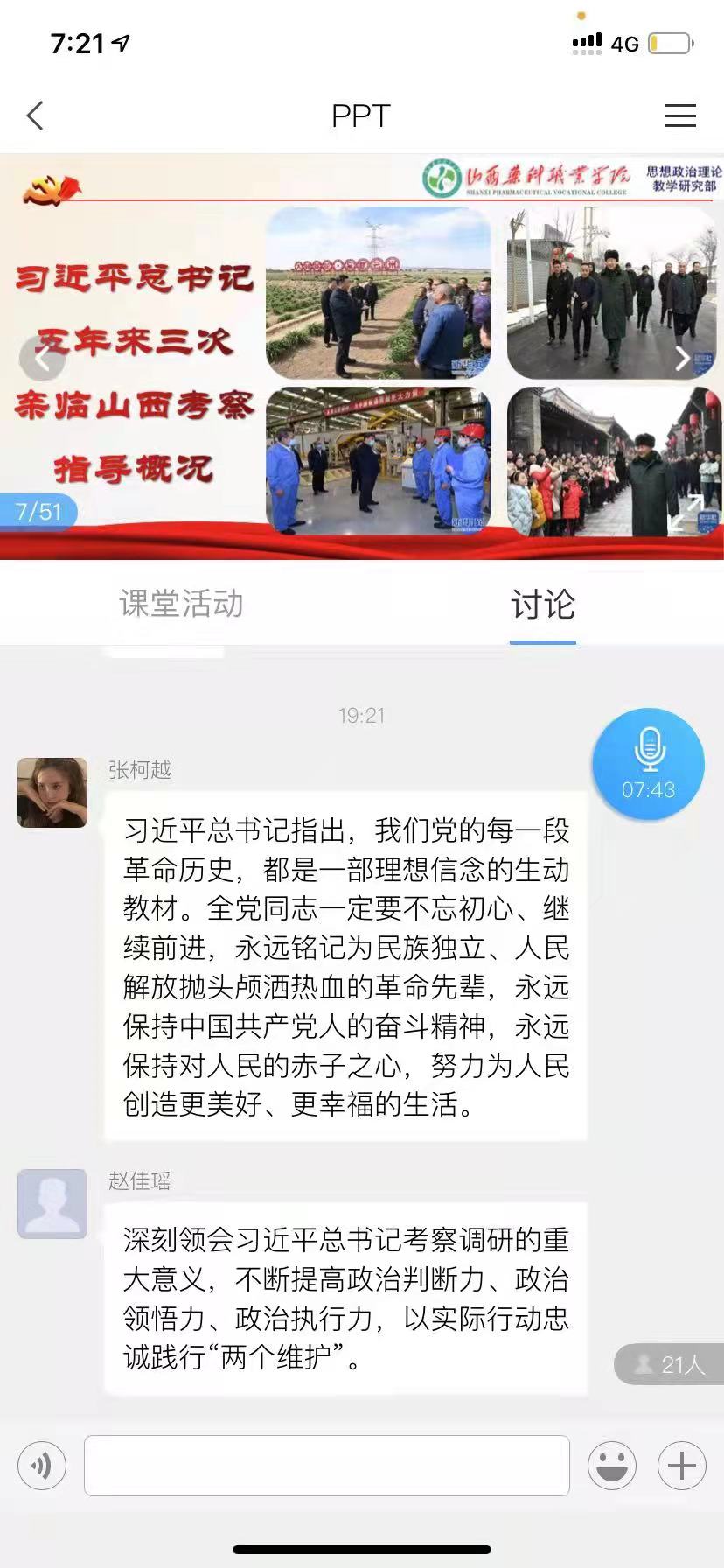Switch to the 课堂活动 tab
Image resolution: width=724 pixels, height=1568 pixels.
point(181,604)
